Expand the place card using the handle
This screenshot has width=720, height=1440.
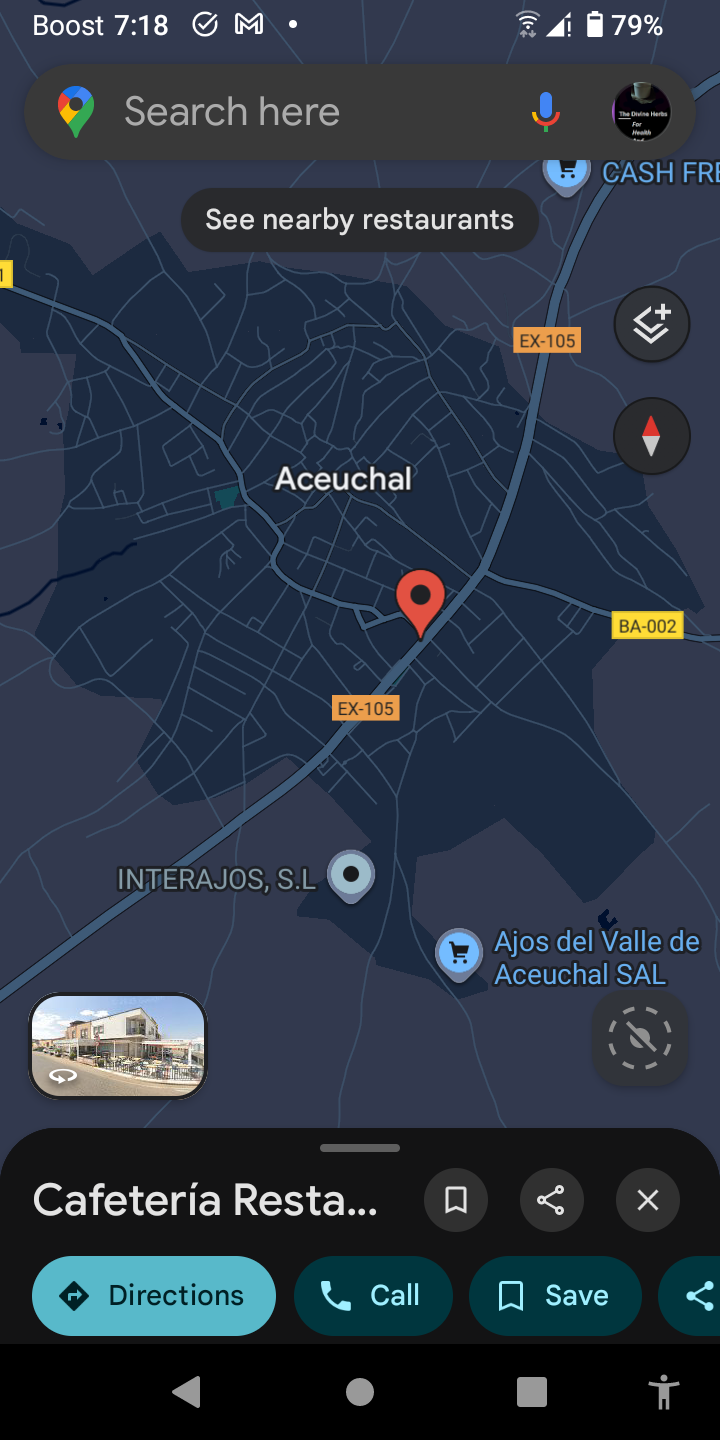click(360, 1148)
